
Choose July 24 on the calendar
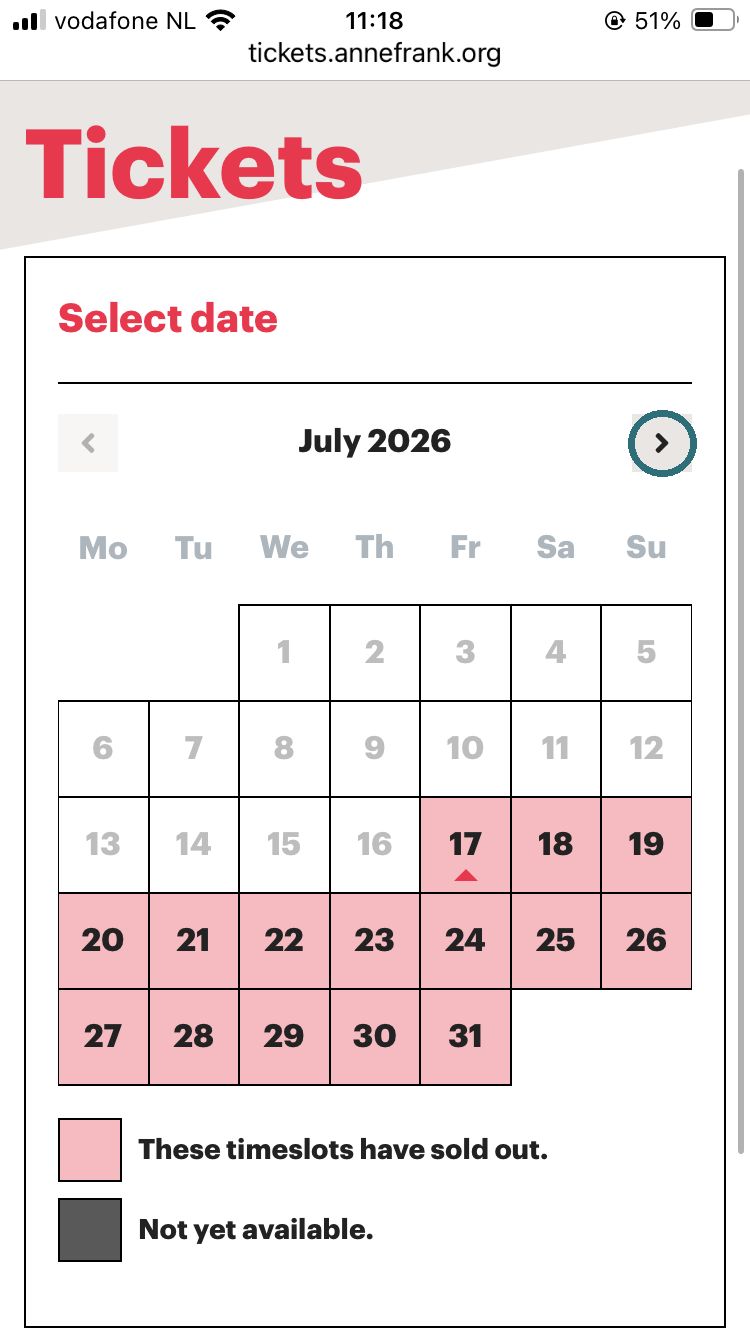point(465,941)
